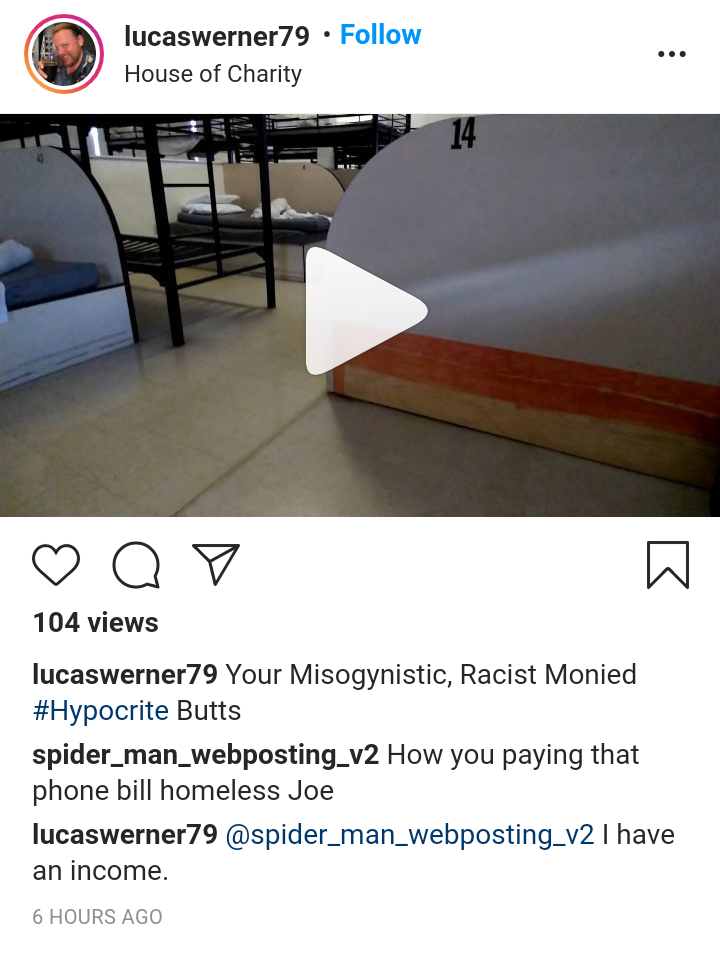Image resolution: width=720 pixels, height=957 pixels.
Task: Open the House of Charity location
Action: tap(213, 74)
